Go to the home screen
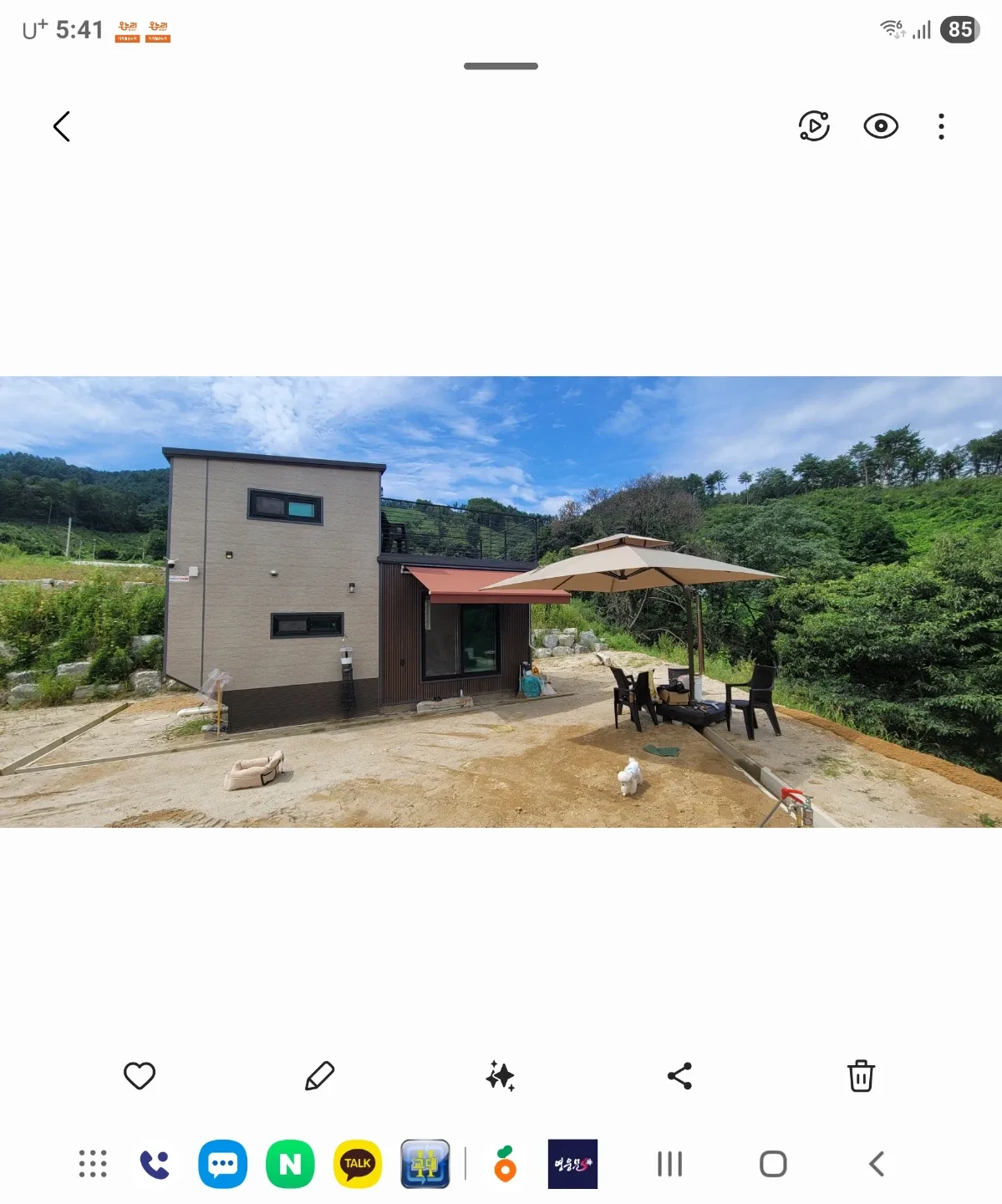Image resolution: width=1002 pixels, height=1204 pixels. click(x=773, y=1164)
